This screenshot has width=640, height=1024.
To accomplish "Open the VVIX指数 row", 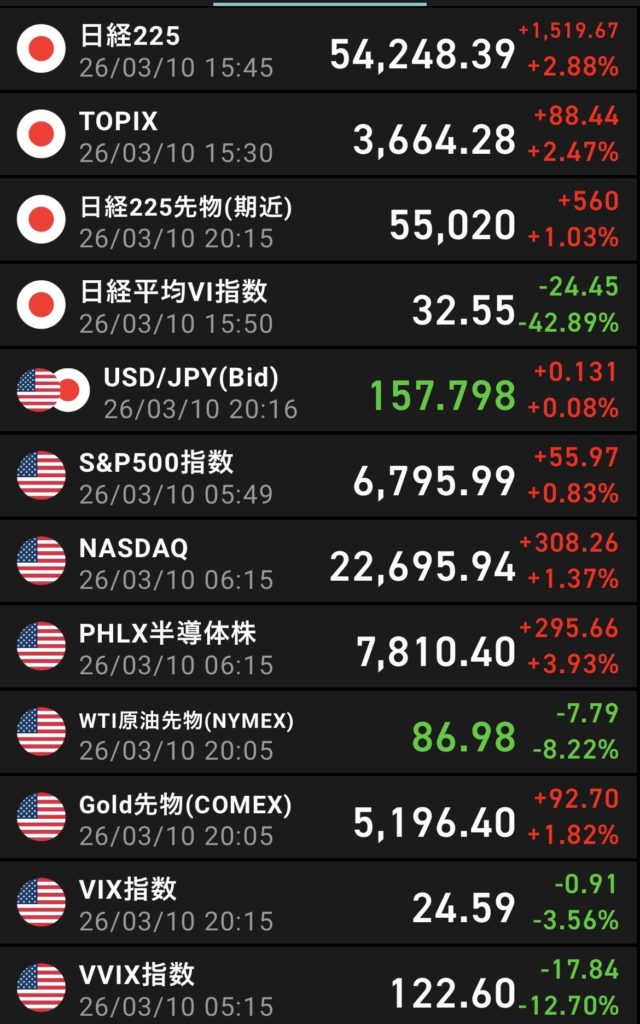I will coord(320,987).
